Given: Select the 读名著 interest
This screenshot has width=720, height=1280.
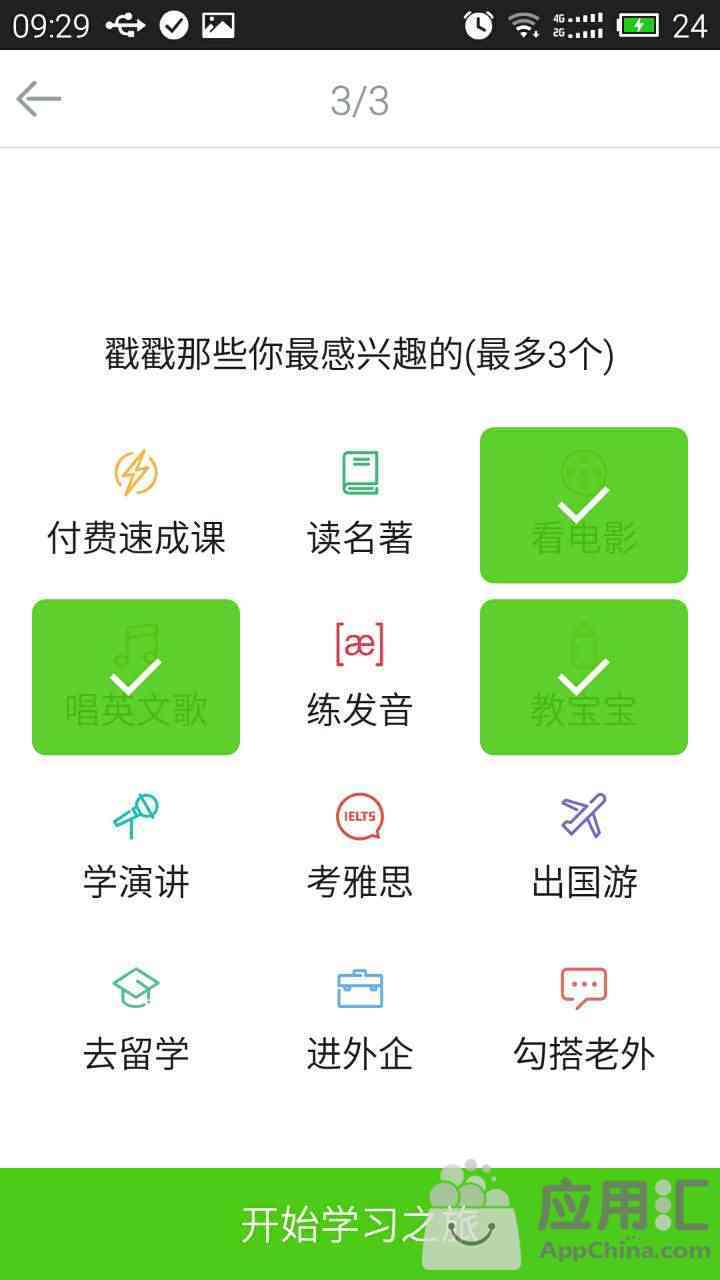Looking at the screenshot, I should (360, 505).
